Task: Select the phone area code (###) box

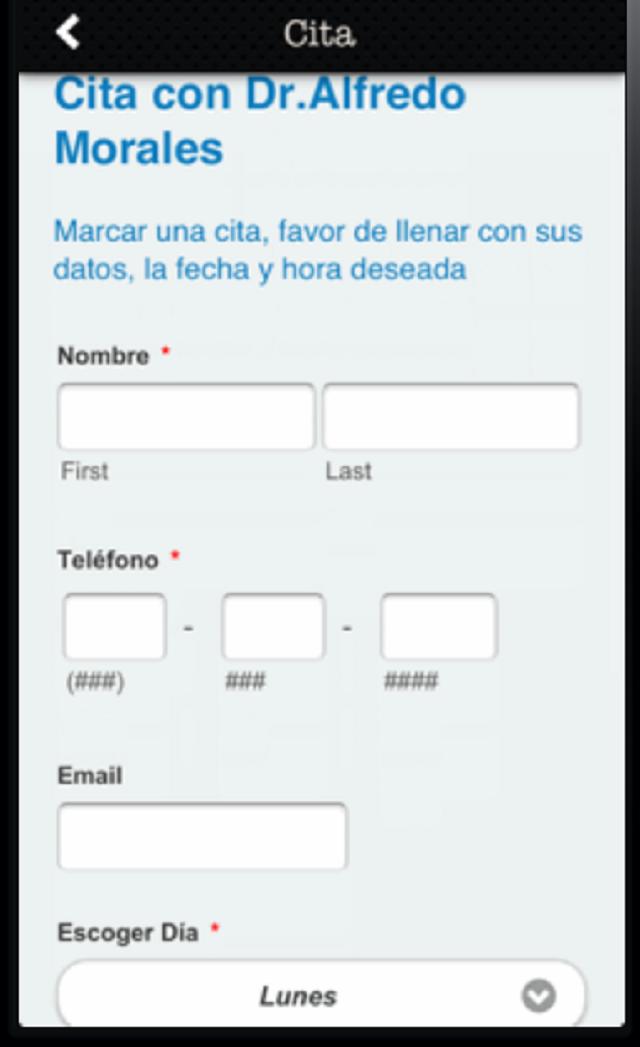Action: coord(115,627)
